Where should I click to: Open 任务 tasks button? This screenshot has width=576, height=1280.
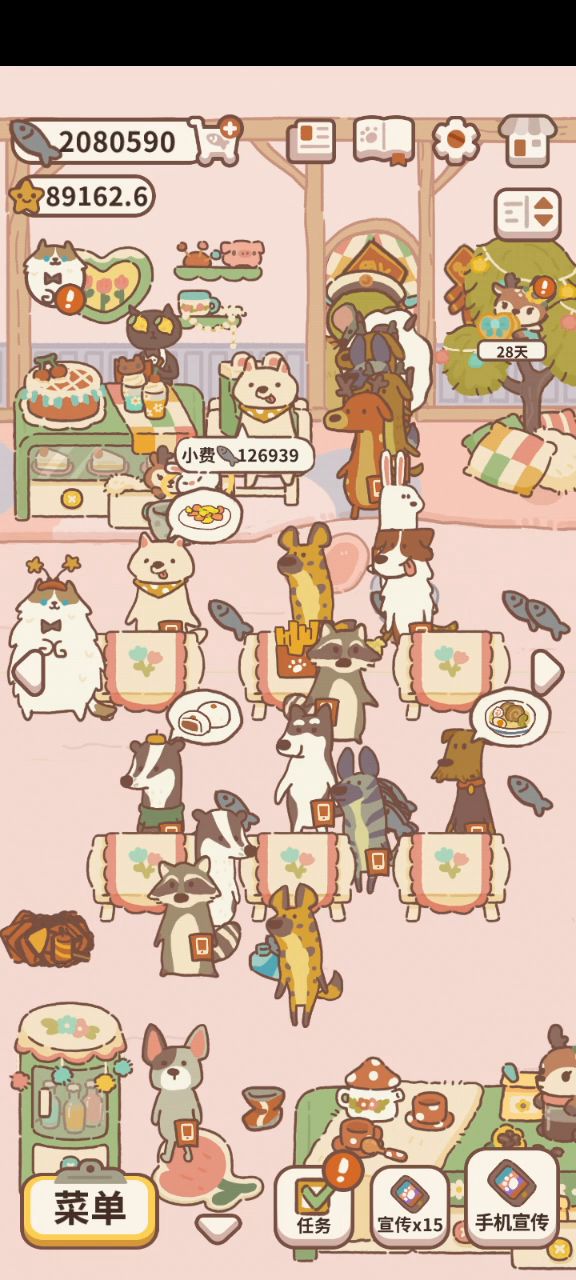pyautogui.click(x=313, y=1206)
